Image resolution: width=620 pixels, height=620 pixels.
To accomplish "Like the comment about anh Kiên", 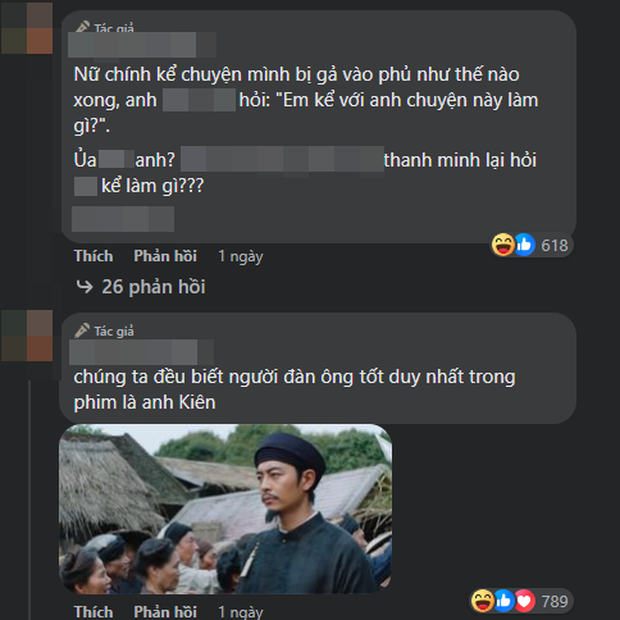I will pos(93,611).
